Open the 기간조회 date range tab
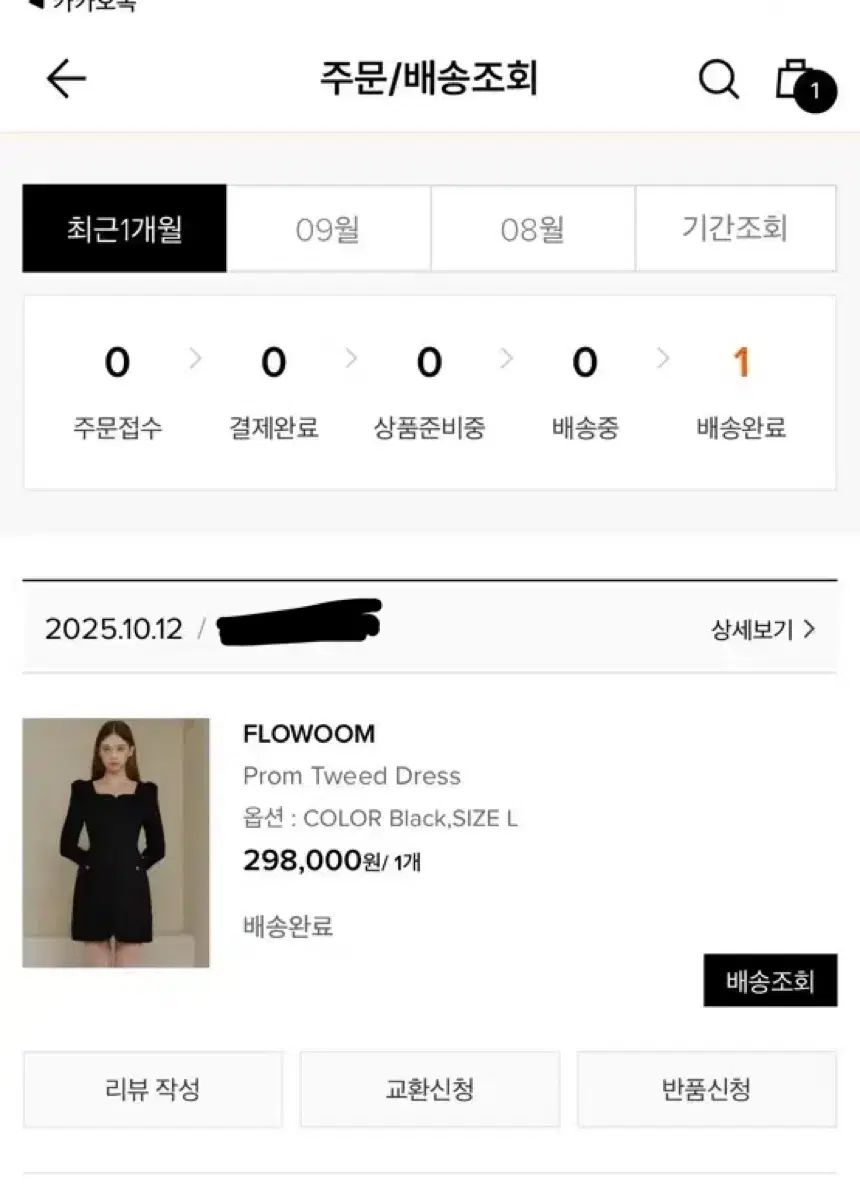This screenshot has width=860, height=1200. (x=735, y=229)
